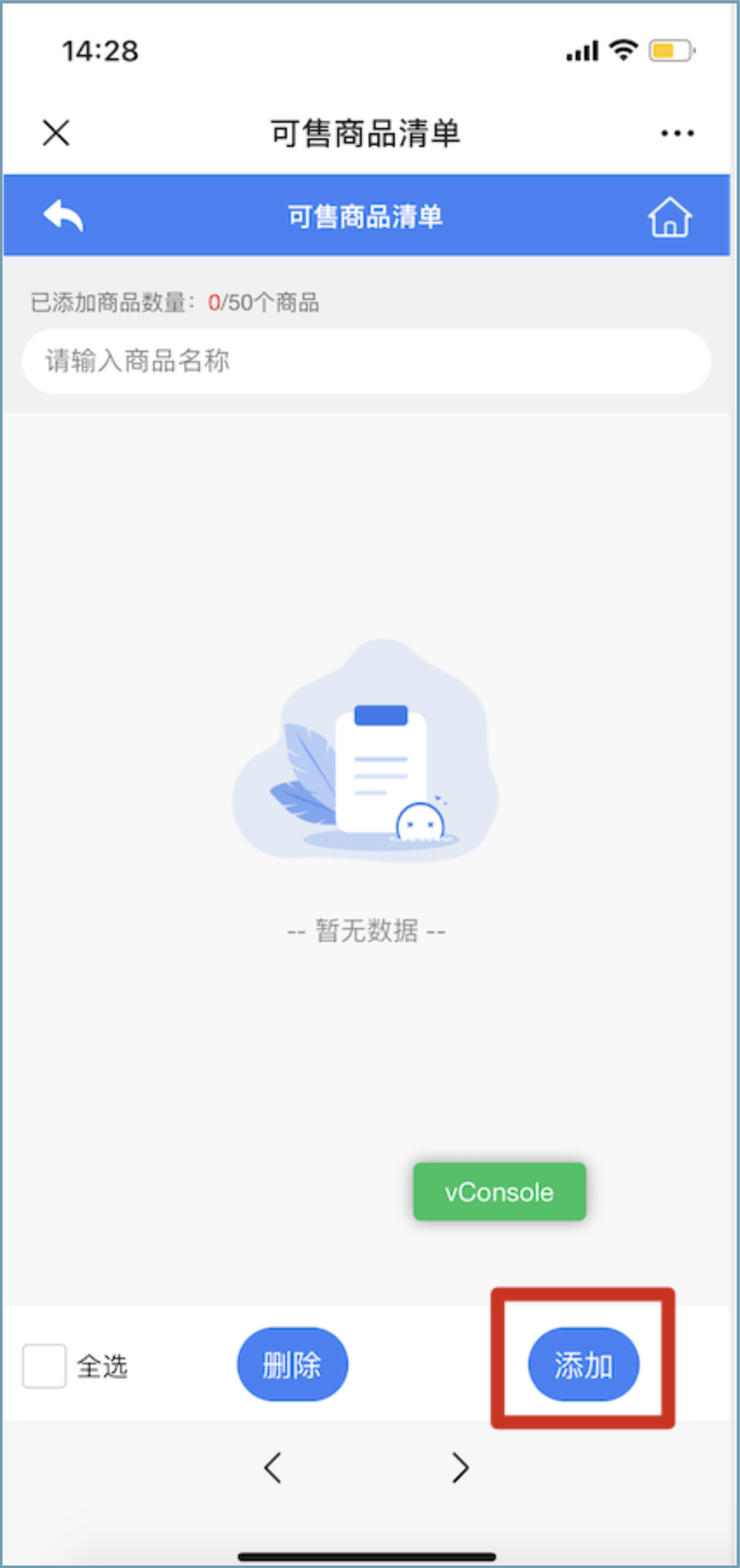This screenshot has height=1568, width=740.
Task: Go to home via the house icon
Action: point(669,217)
